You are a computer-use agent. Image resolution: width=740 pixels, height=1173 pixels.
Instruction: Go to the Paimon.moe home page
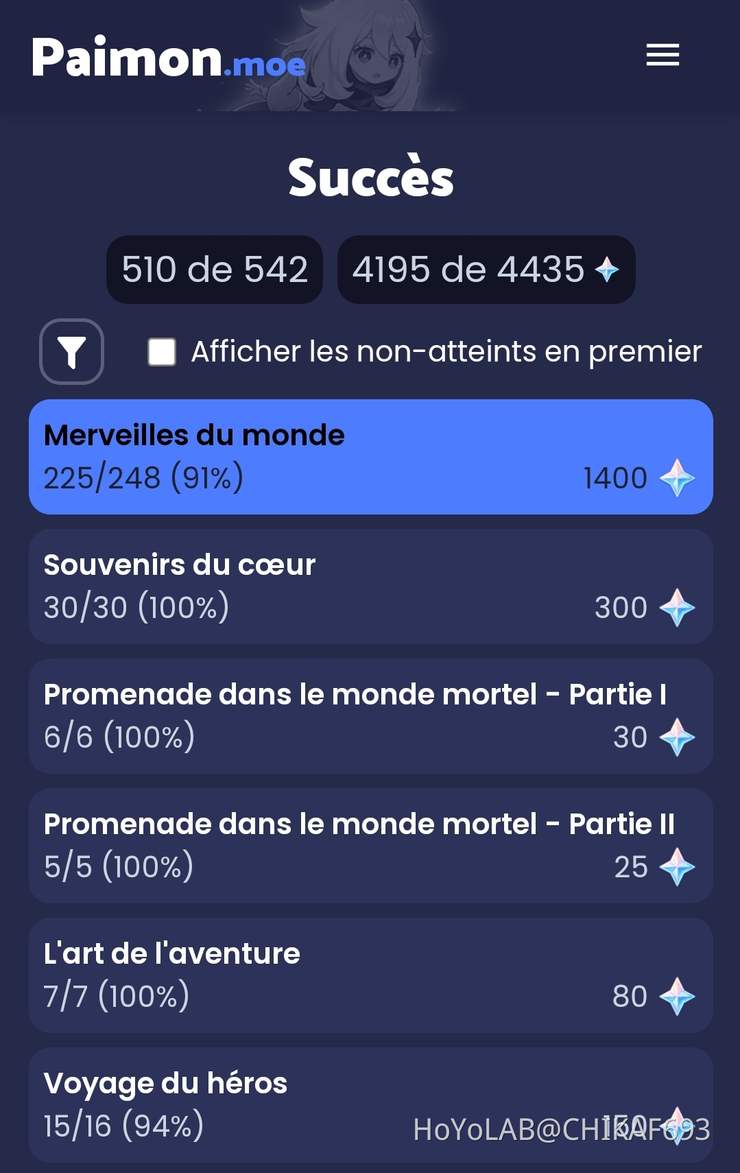click(x=168, y=57)
